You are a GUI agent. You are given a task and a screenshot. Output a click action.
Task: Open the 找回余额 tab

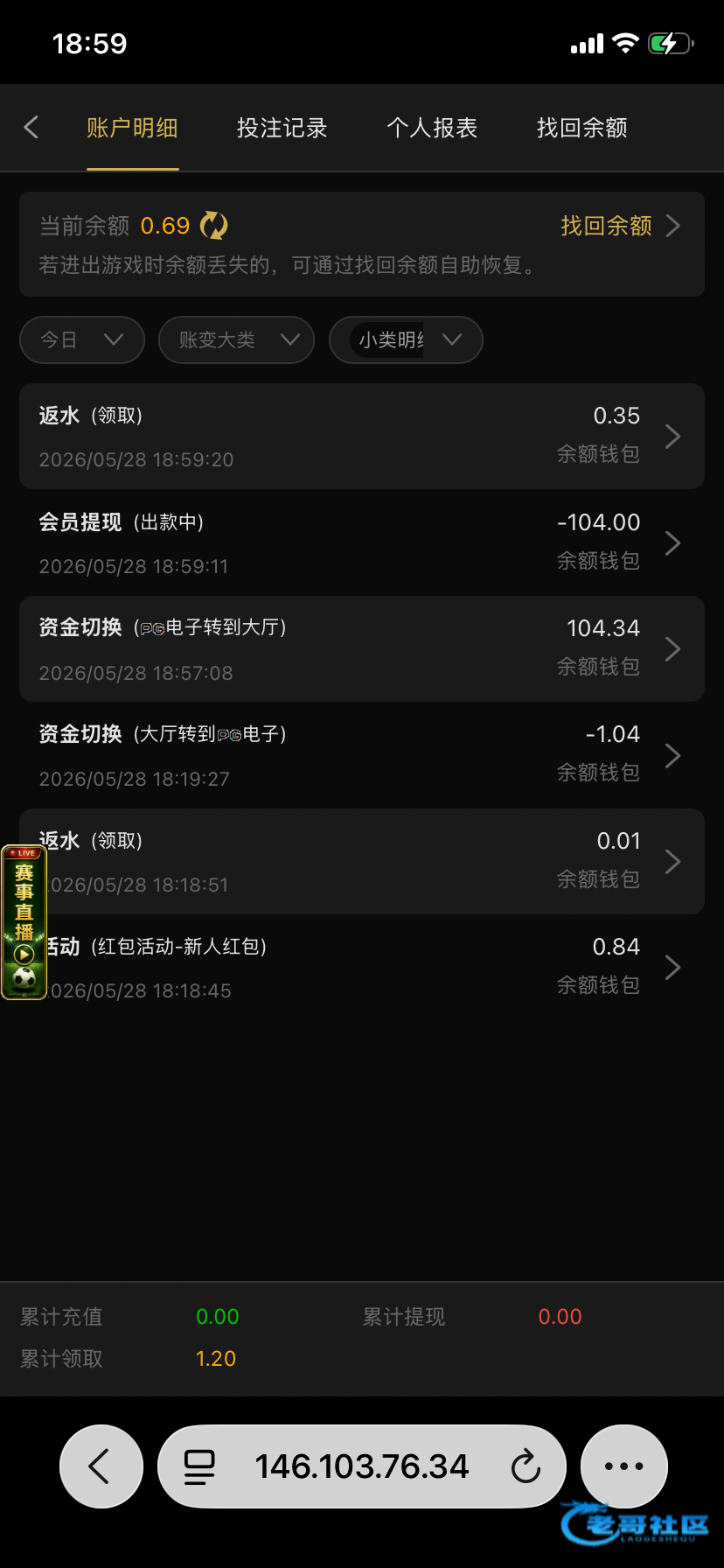click(x=581, y=128)
